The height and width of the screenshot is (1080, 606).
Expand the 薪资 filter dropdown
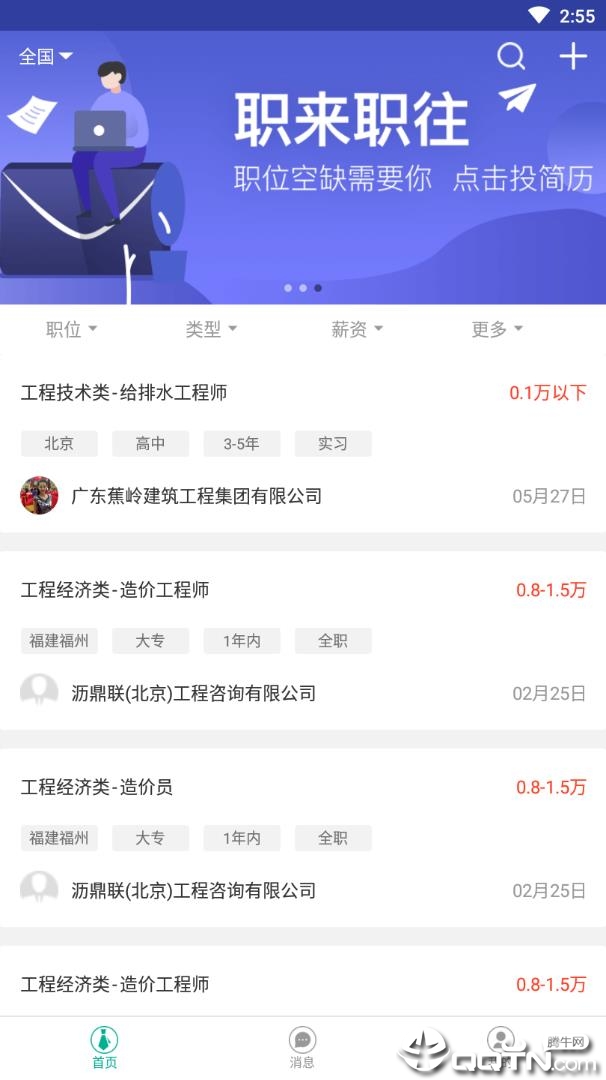(357, 329)
